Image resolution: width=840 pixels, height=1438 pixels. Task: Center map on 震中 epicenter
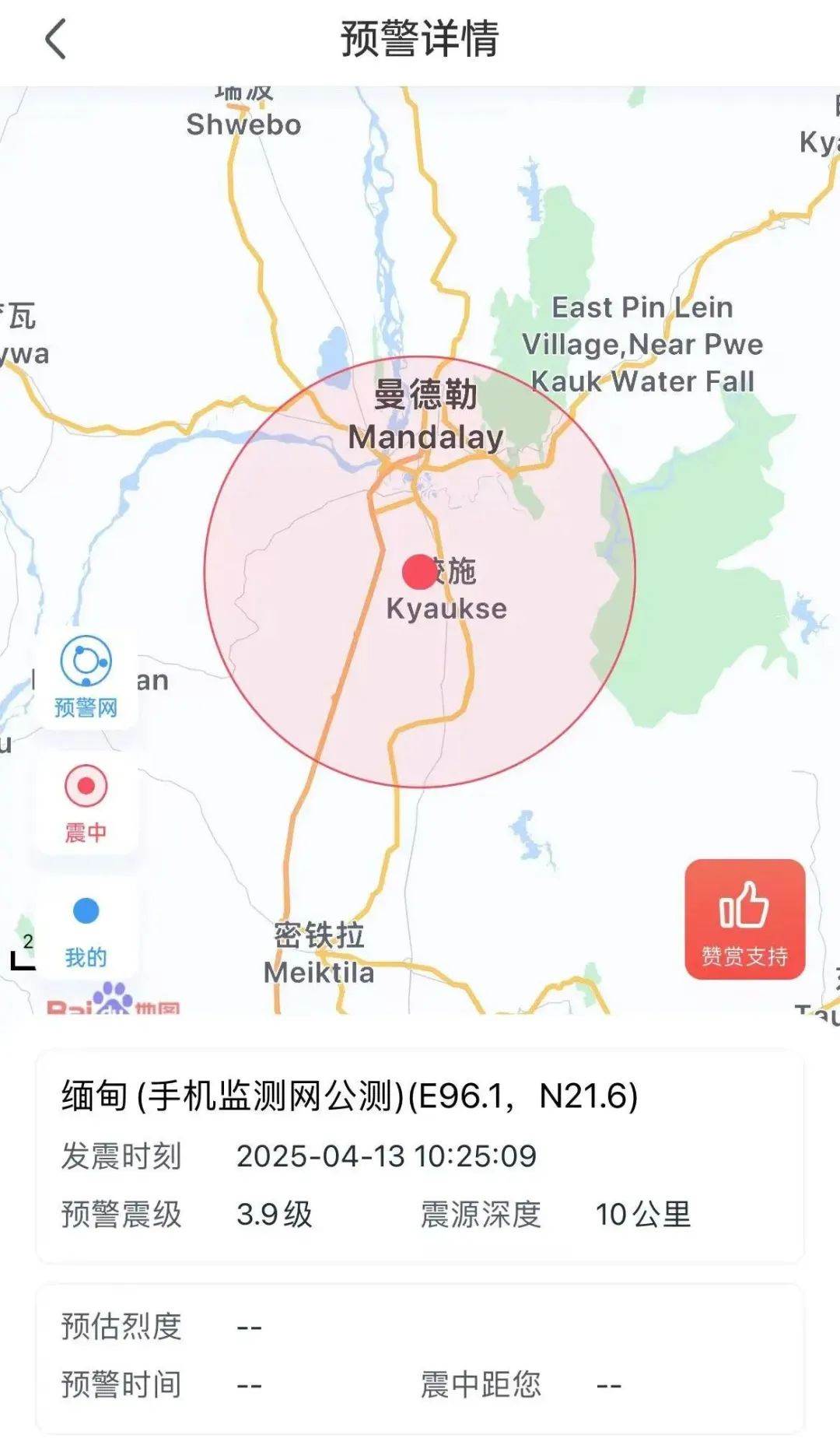(86, 803)
